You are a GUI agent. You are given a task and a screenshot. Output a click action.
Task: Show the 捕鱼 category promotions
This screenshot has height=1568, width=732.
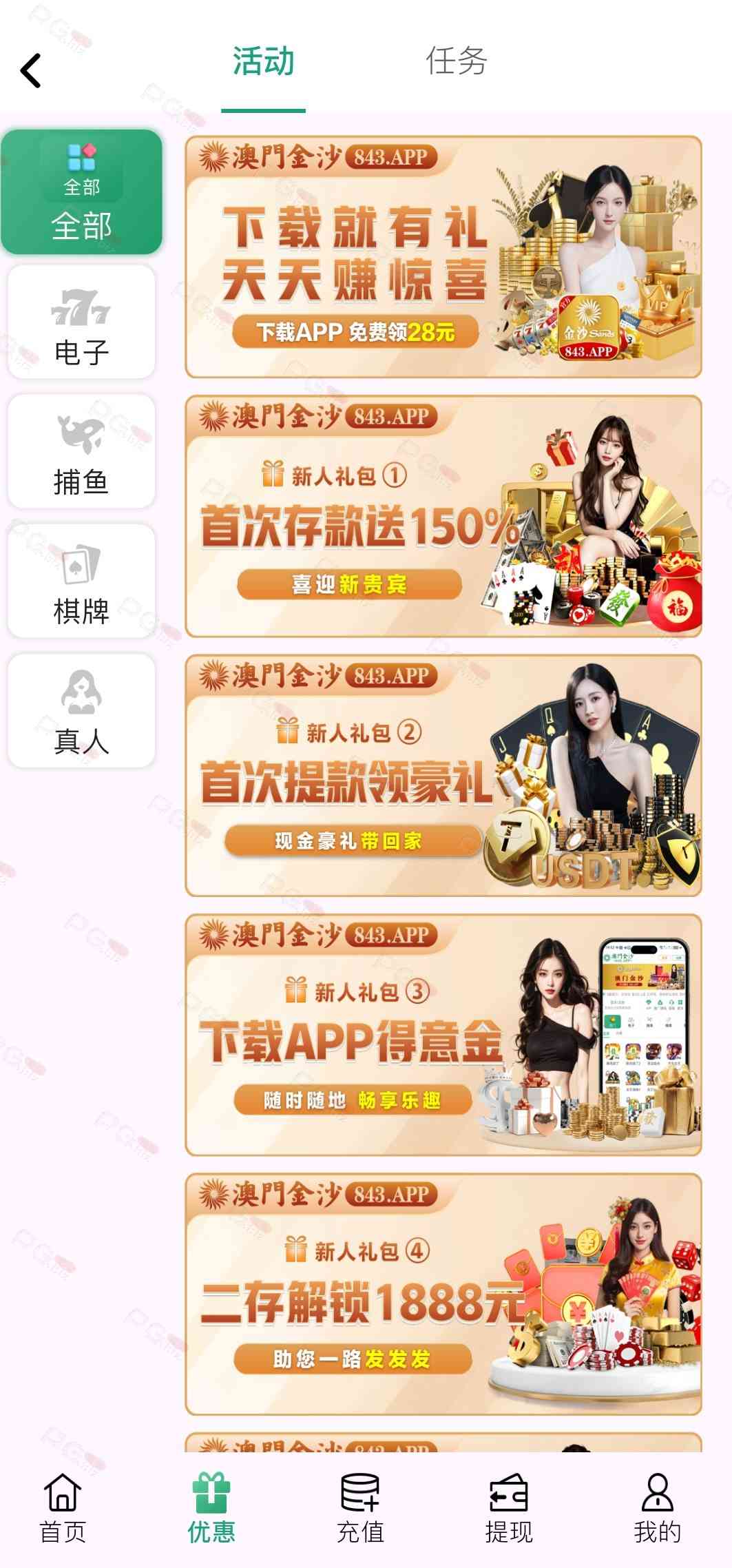pyautogui.click(x=81, y=451)
